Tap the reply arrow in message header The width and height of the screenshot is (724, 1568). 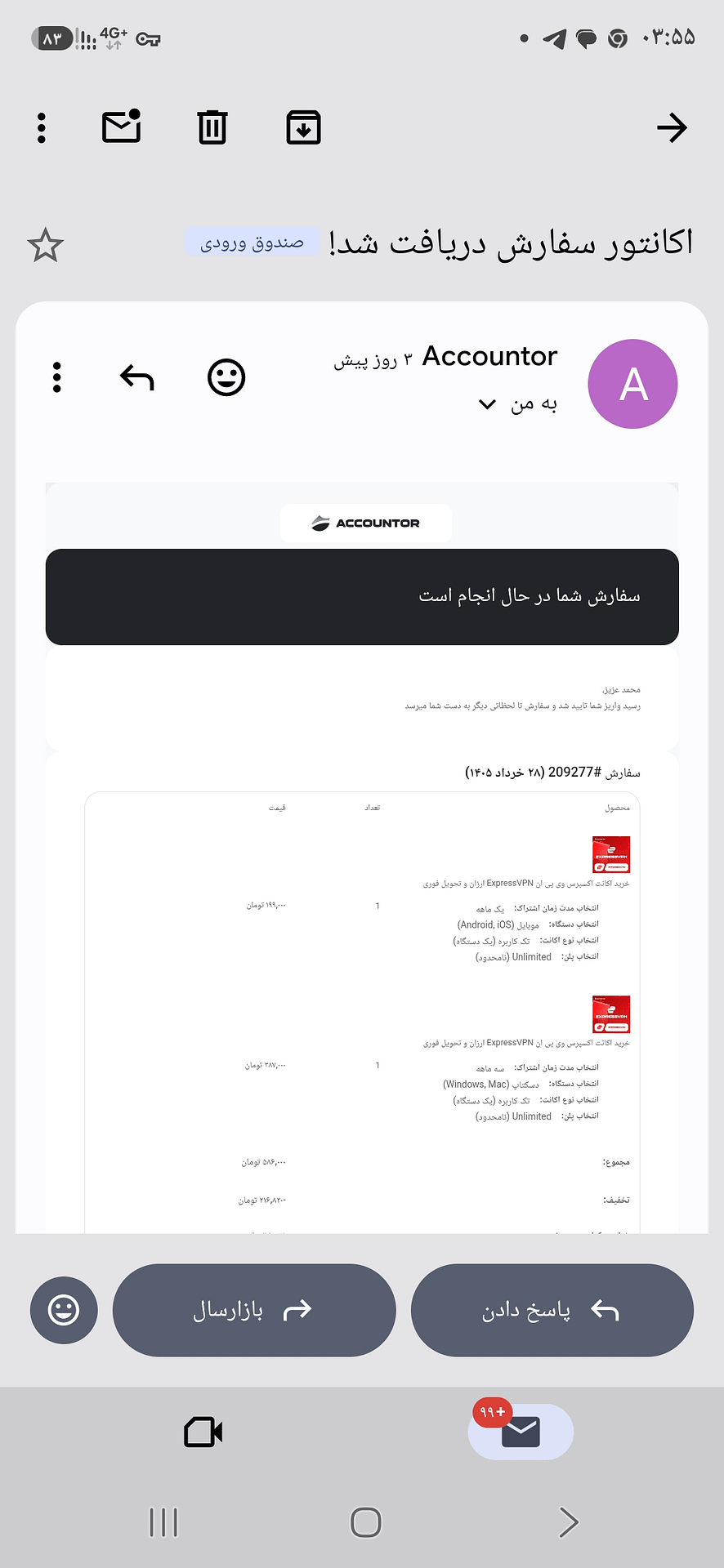(137, 377)
